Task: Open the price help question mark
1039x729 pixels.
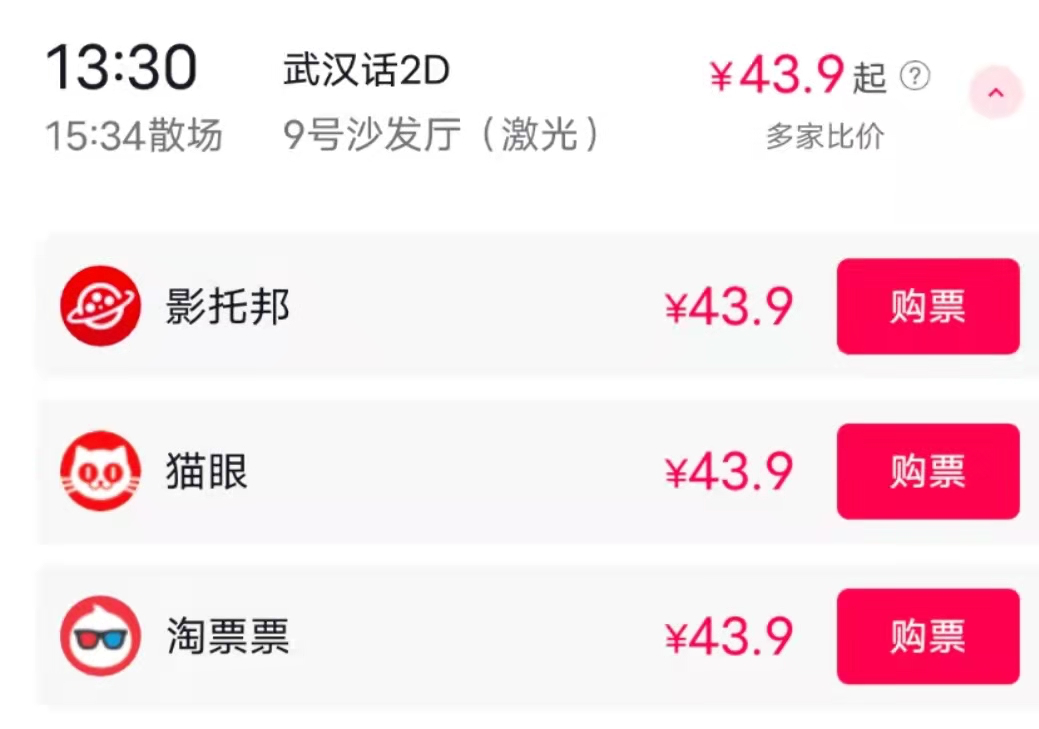Action: (x=915, y=76)
